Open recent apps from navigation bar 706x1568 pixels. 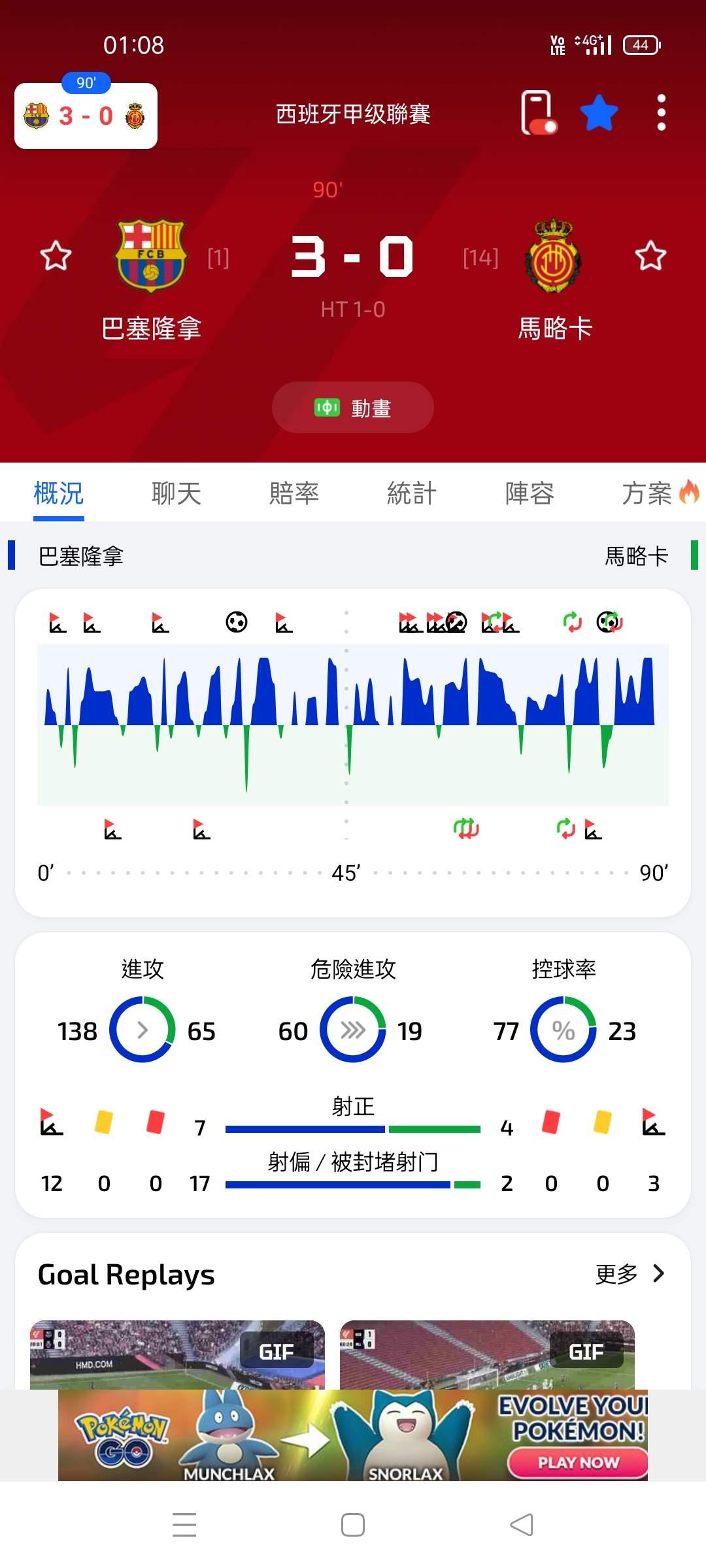pyautogui.click(x=184, y=1525)
